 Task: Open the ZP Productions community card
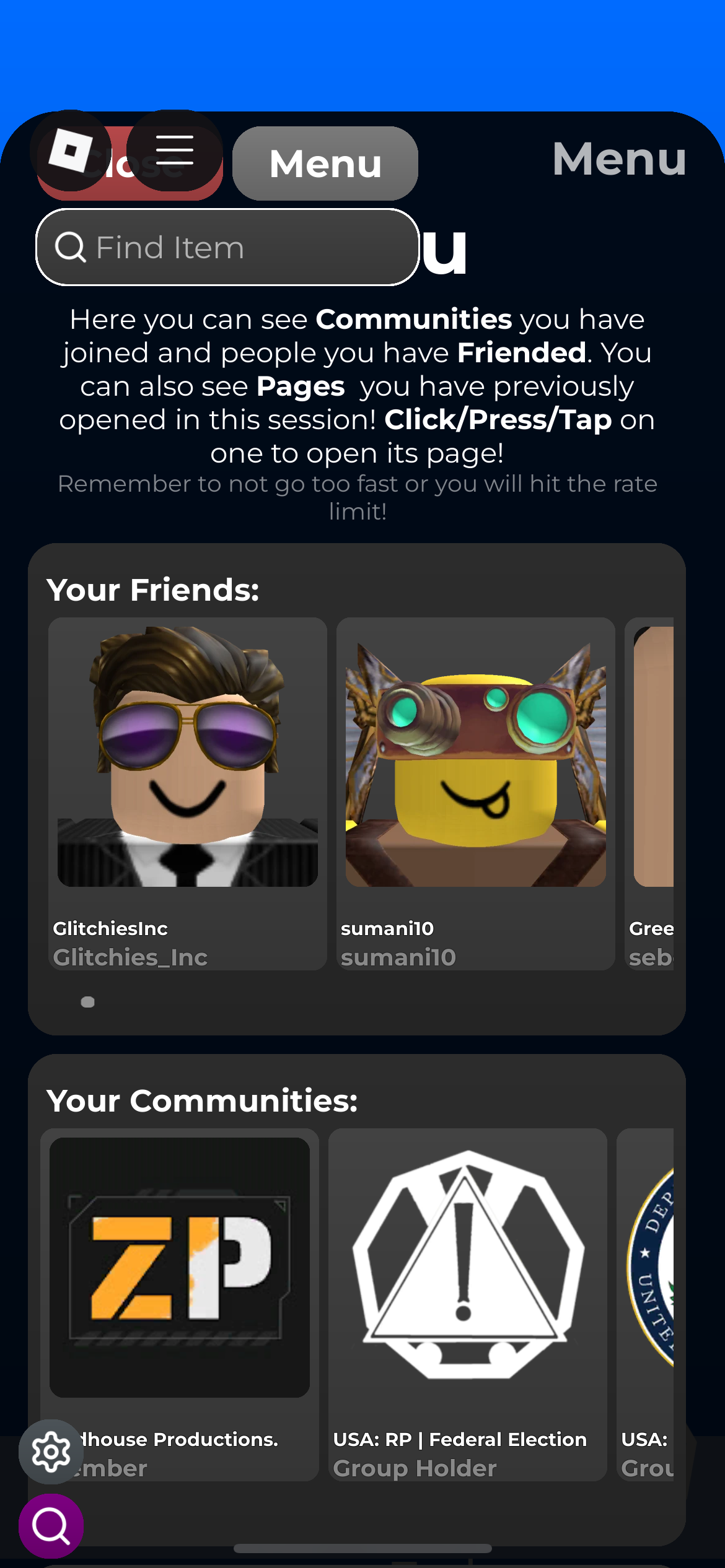pyautogui.click(x=180, y=1305)
